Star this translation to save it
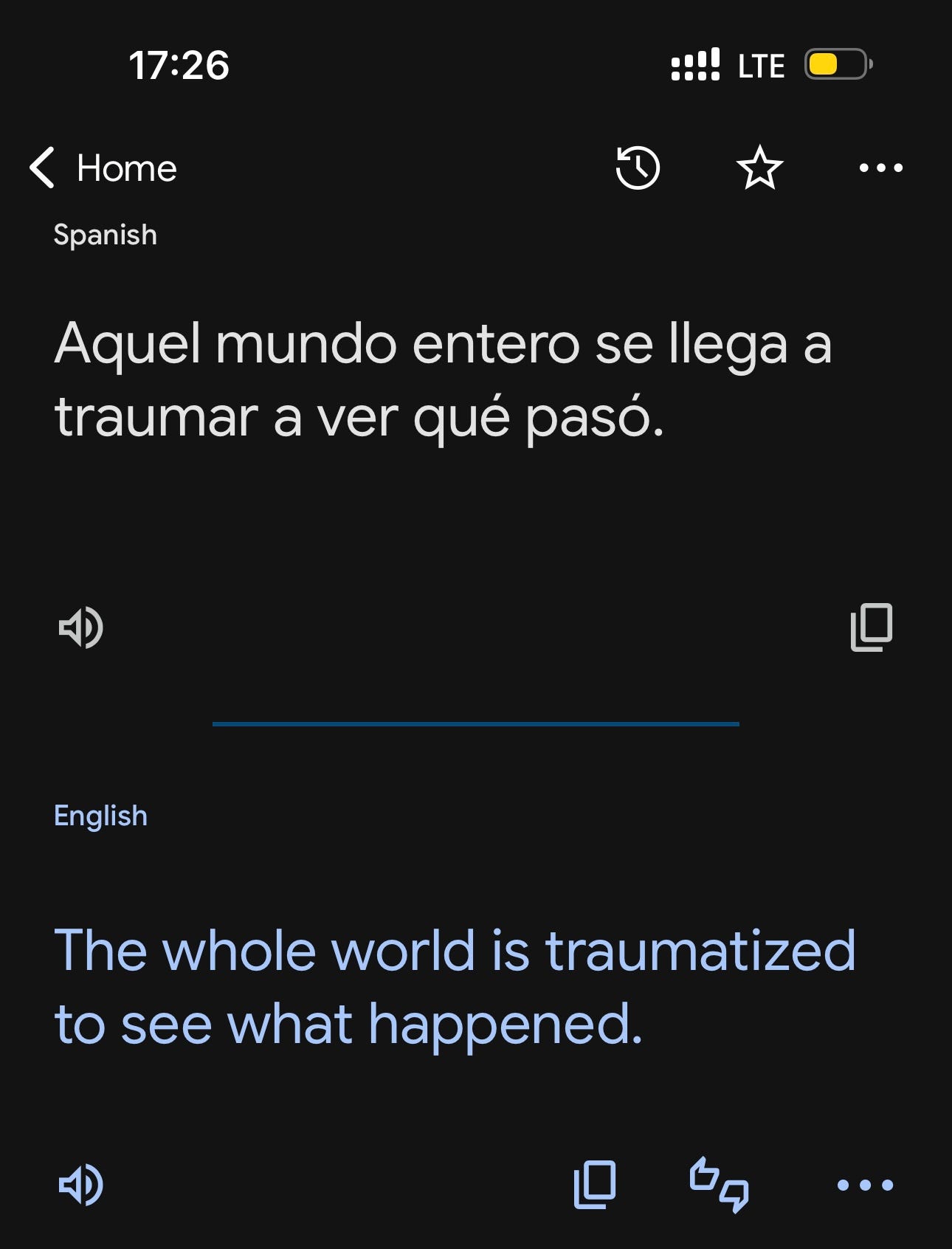This screenshot has width=952, height=1249. click(759, 168)
